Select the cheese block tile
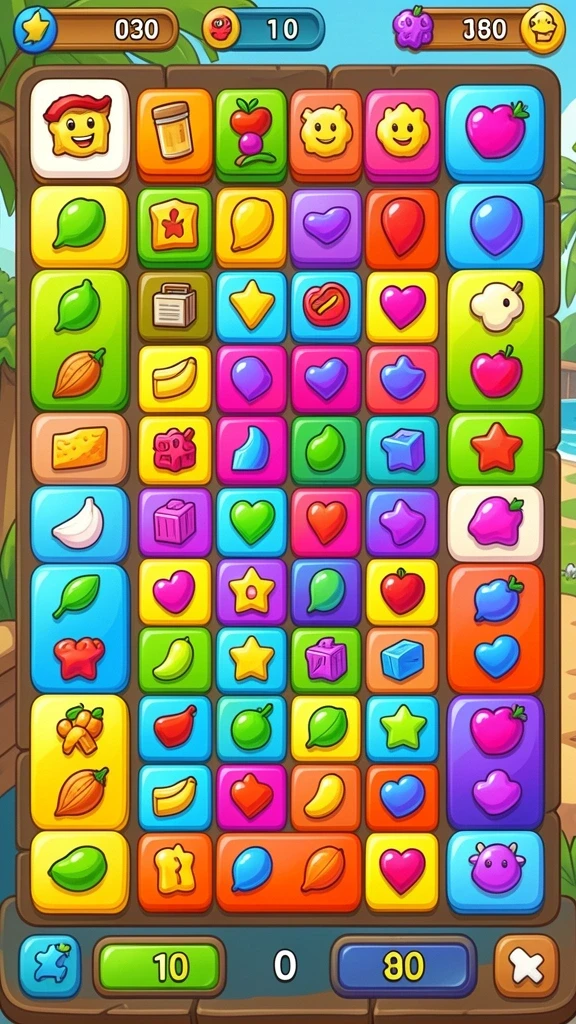The width and height of the screenshot is (576, 1024). tap(80, 448)
